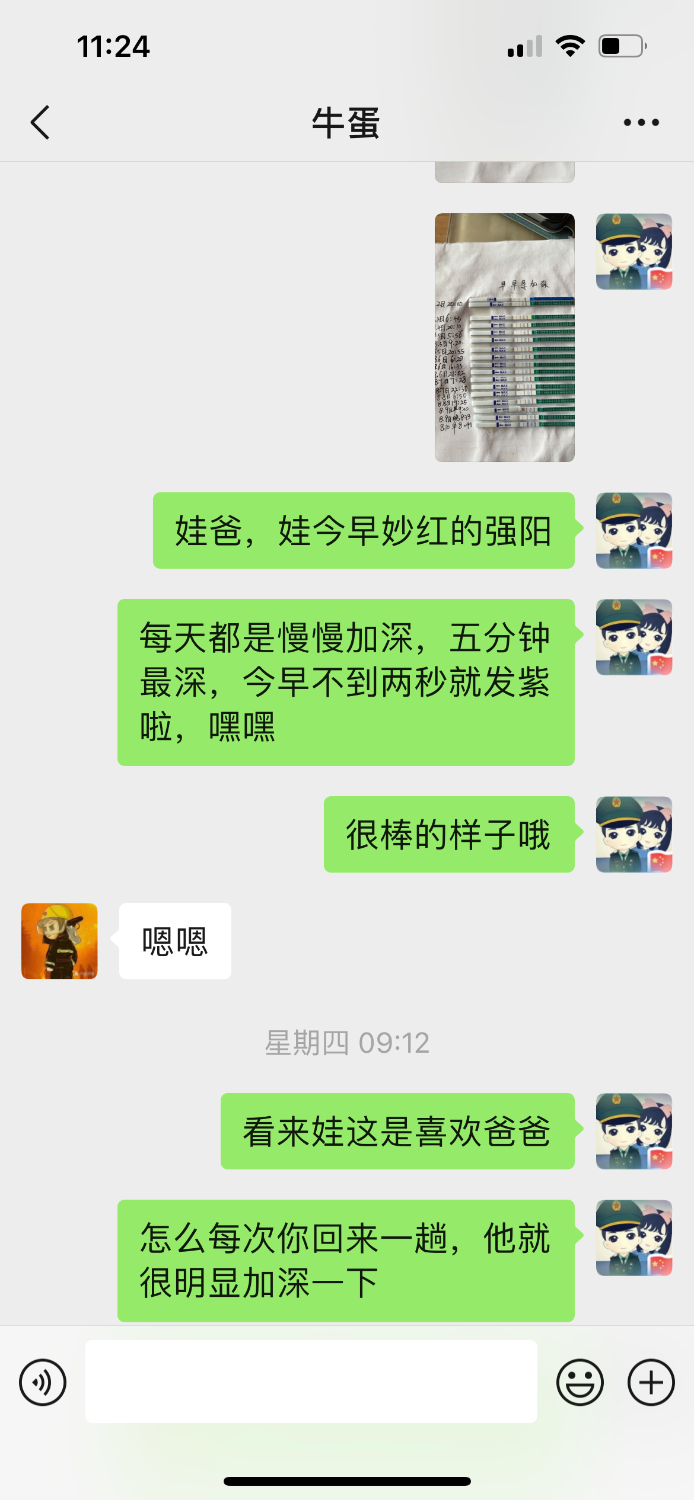
Task: Go back from the 牛蛋 chat
Action: click(x=40, y=123)
